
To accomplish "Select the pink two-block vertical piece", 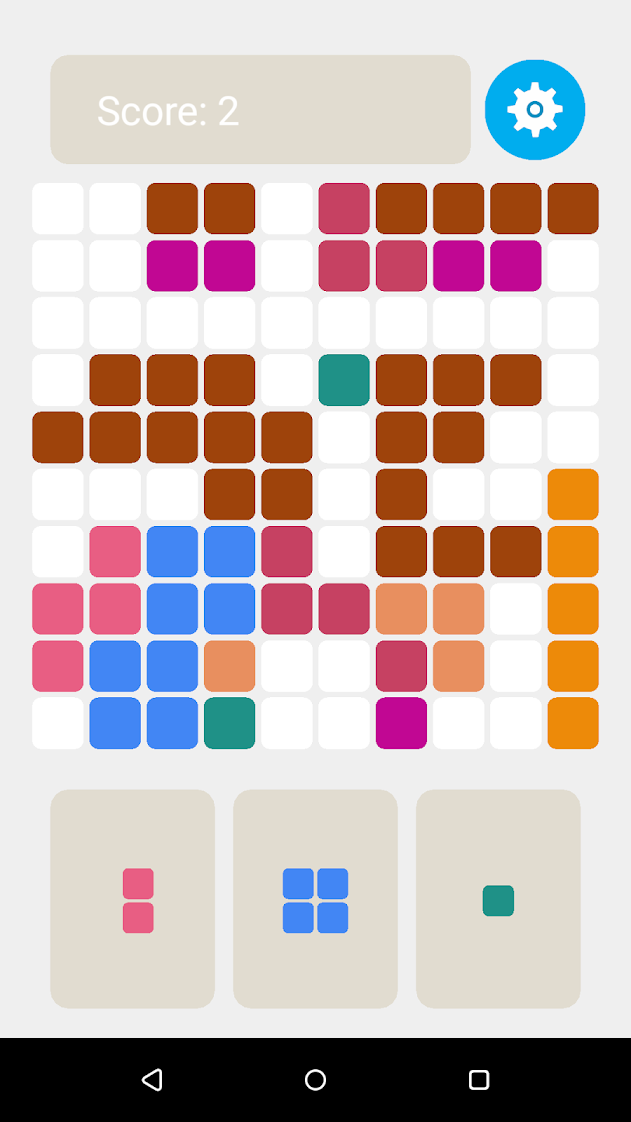I will point(138,900).
